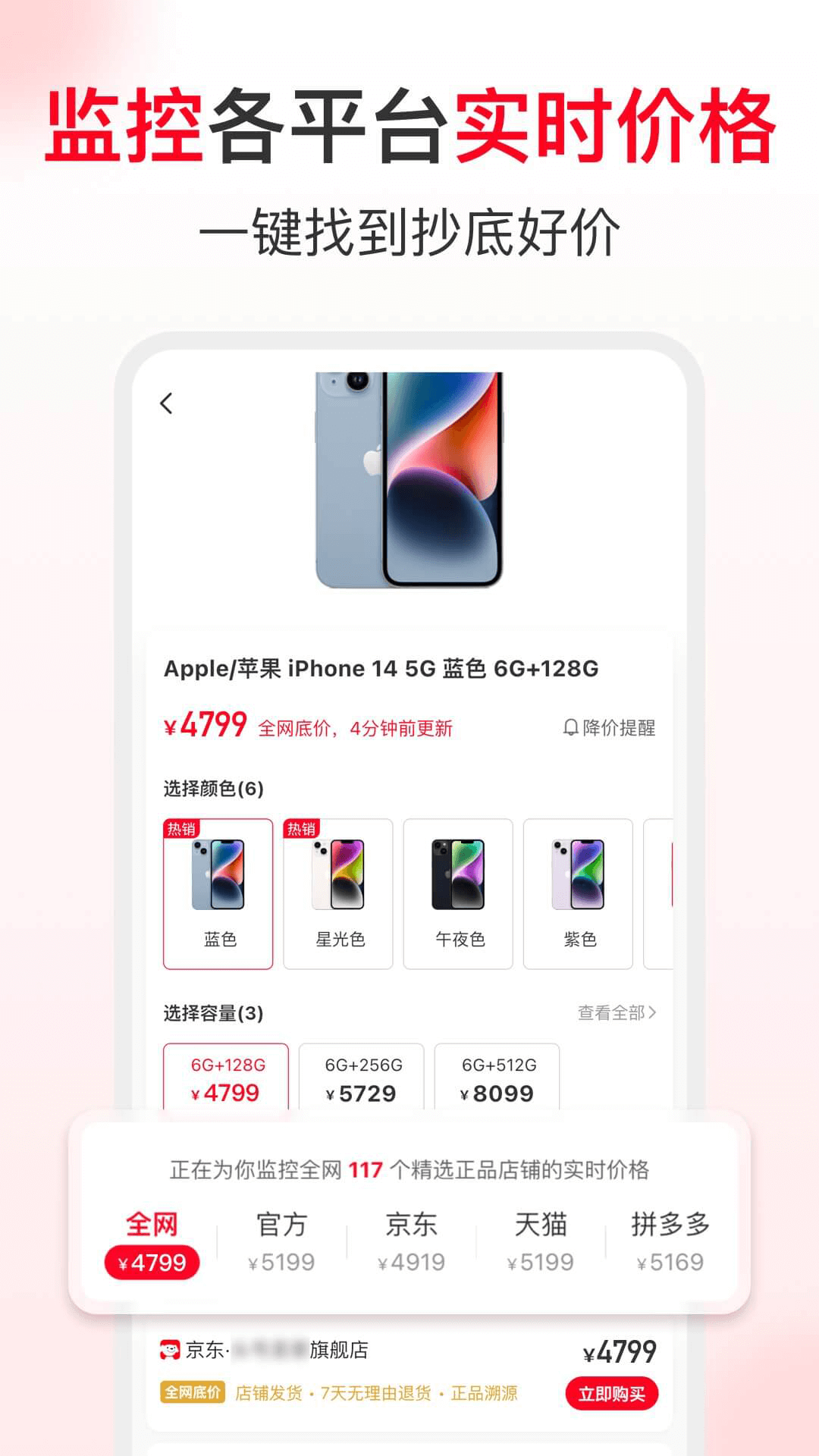Select the 星光色 color option

338,895
